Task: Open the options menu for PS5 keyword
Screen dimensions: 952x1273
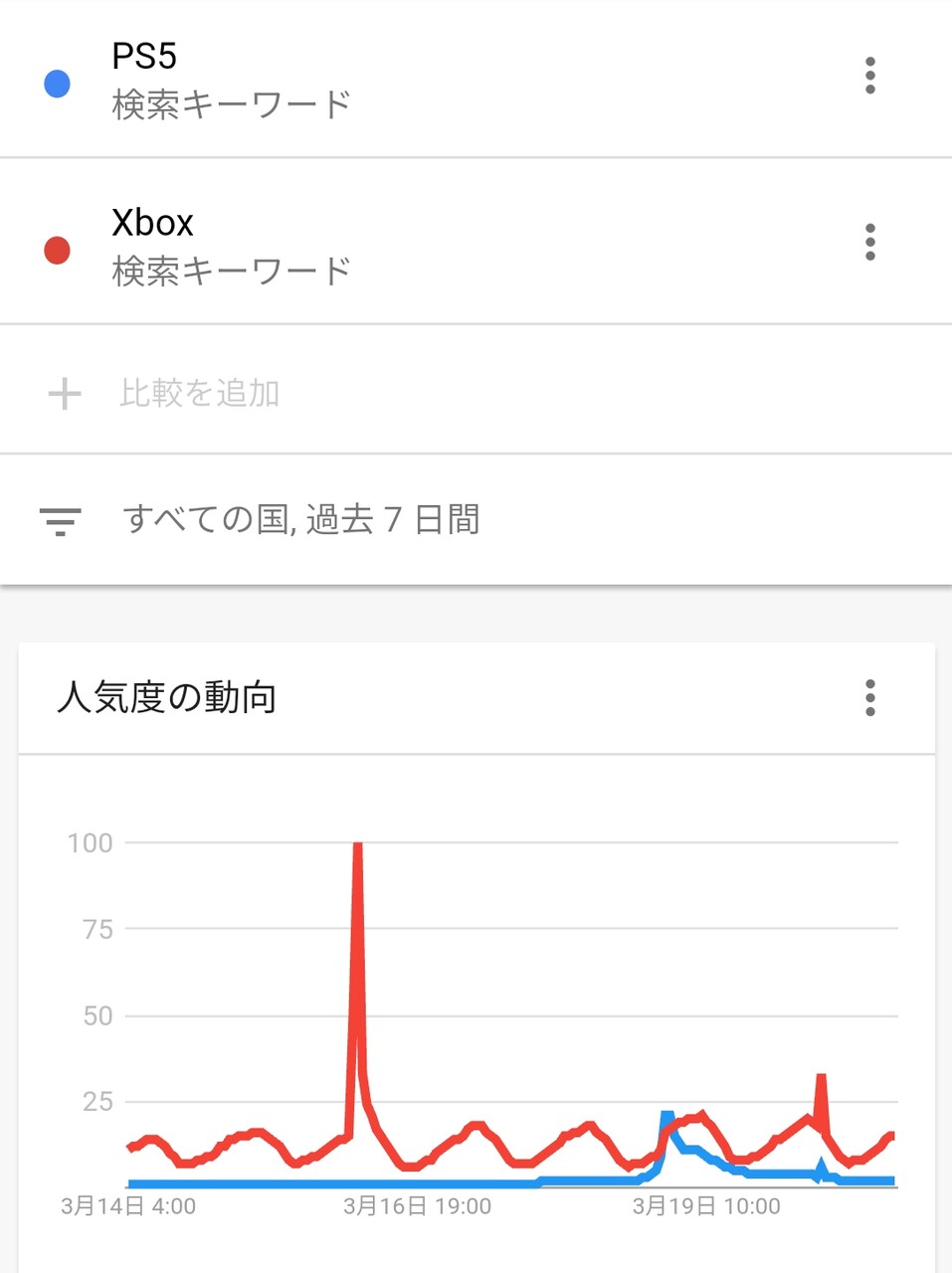Action: tap(869, 76)
